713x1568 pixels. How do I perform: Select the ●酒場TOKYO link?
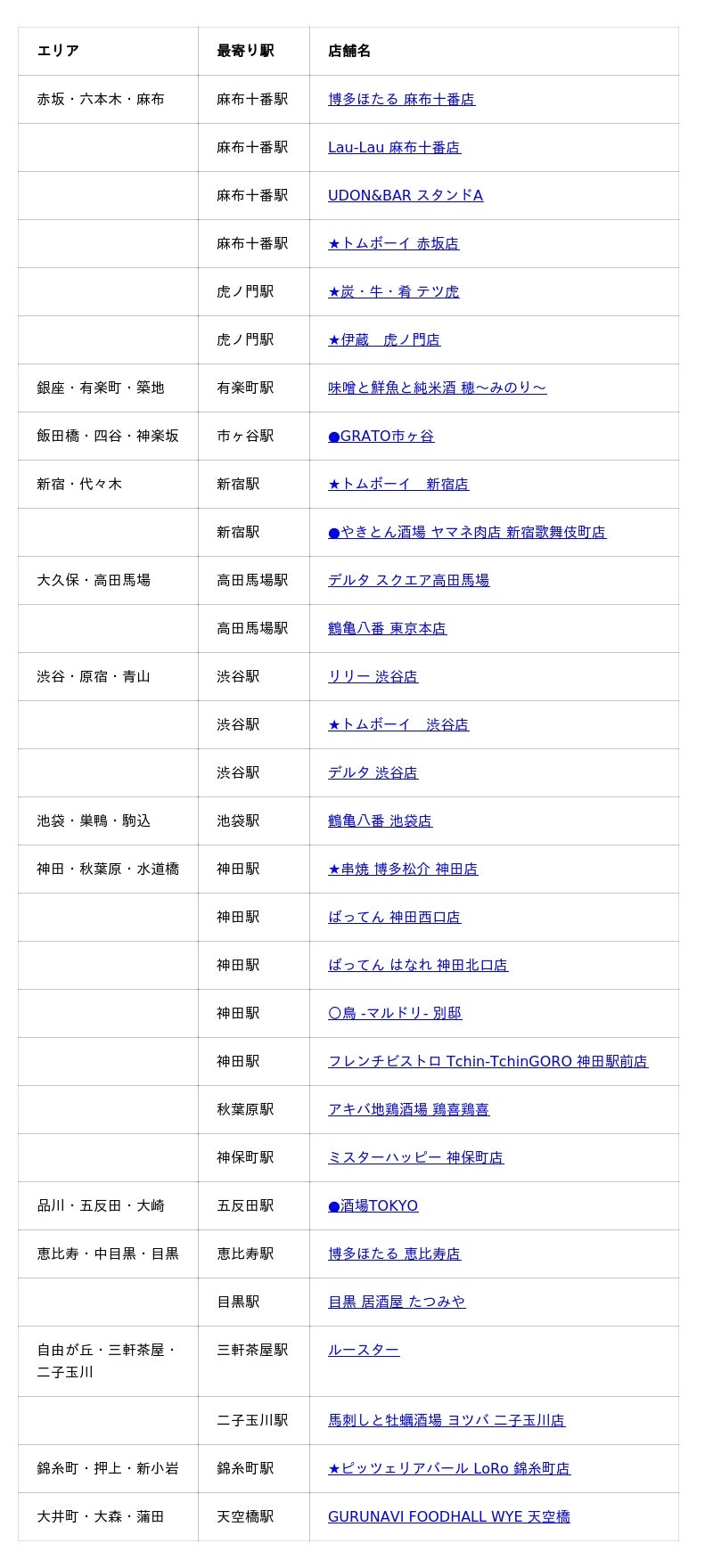click(373, 1206)
